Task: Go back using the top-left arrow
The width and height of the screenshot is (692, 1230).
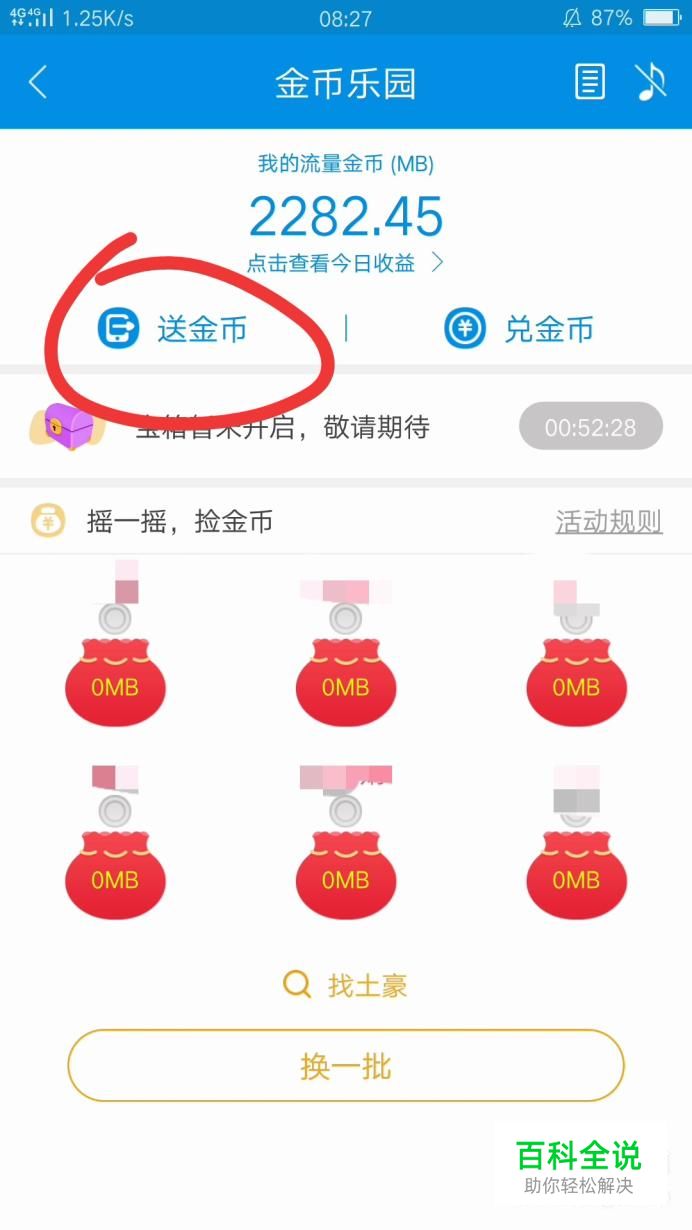Action: point(38,82)
